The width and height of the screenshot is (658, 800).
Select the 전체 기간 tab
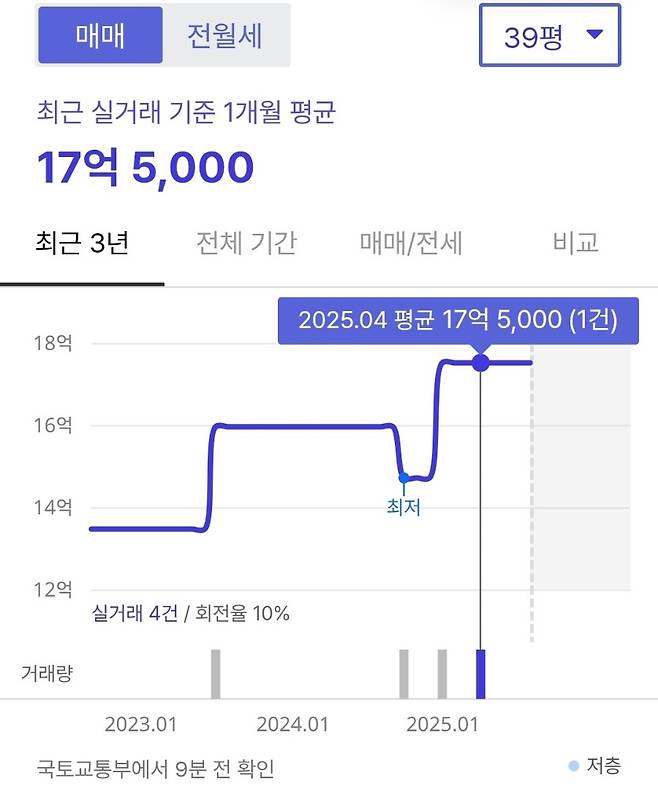click(246, 243)
